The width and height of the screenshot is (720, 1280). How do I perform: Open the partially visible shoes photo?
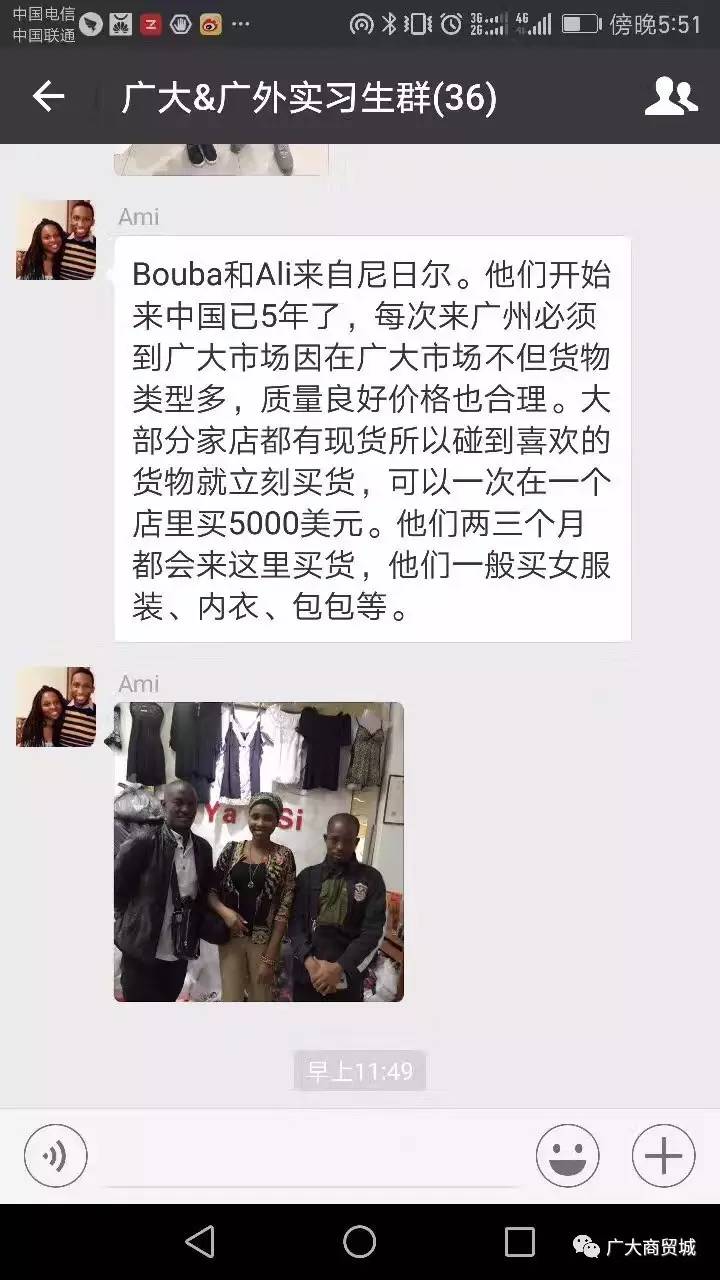(x=221, y=158)
